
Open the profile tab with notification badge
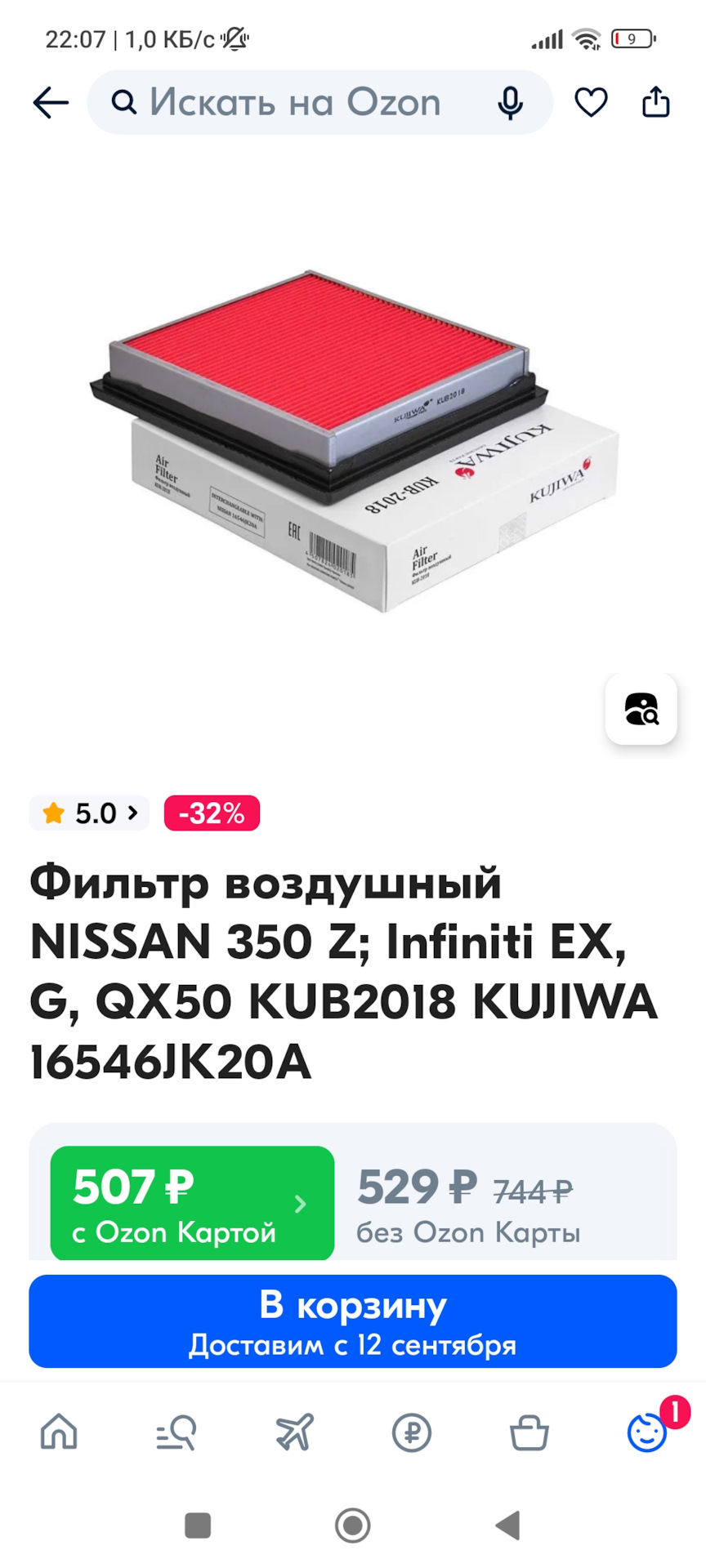tap(647, 1432)
